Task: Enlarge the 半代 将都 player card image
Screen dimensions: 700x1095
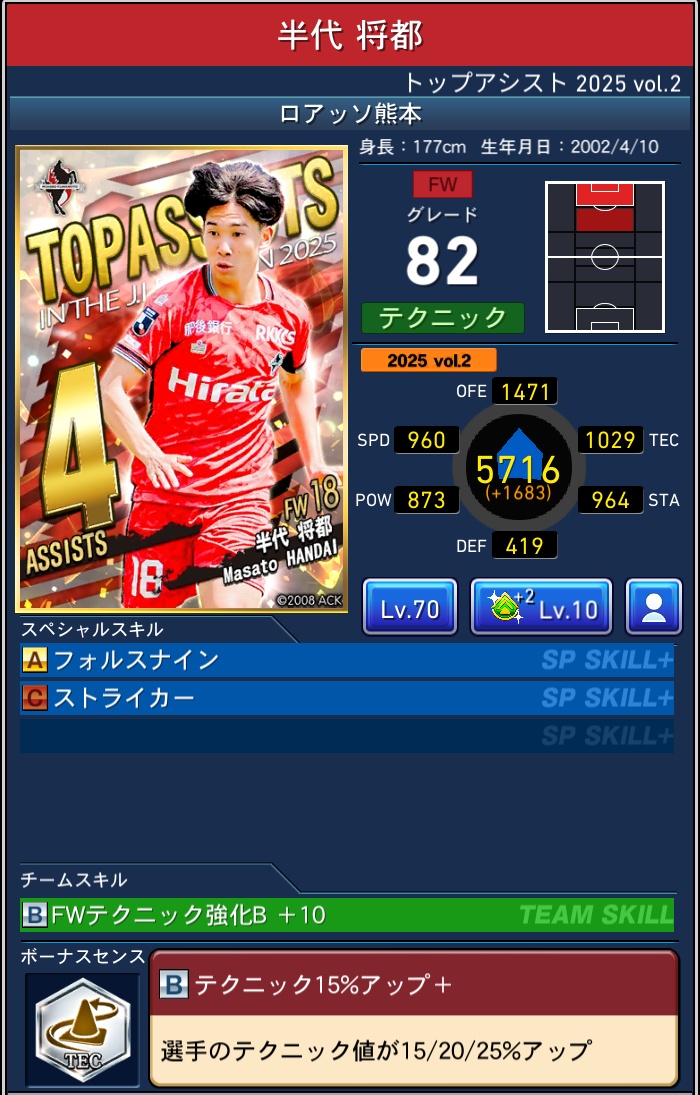Action: (x=181, y=379)
